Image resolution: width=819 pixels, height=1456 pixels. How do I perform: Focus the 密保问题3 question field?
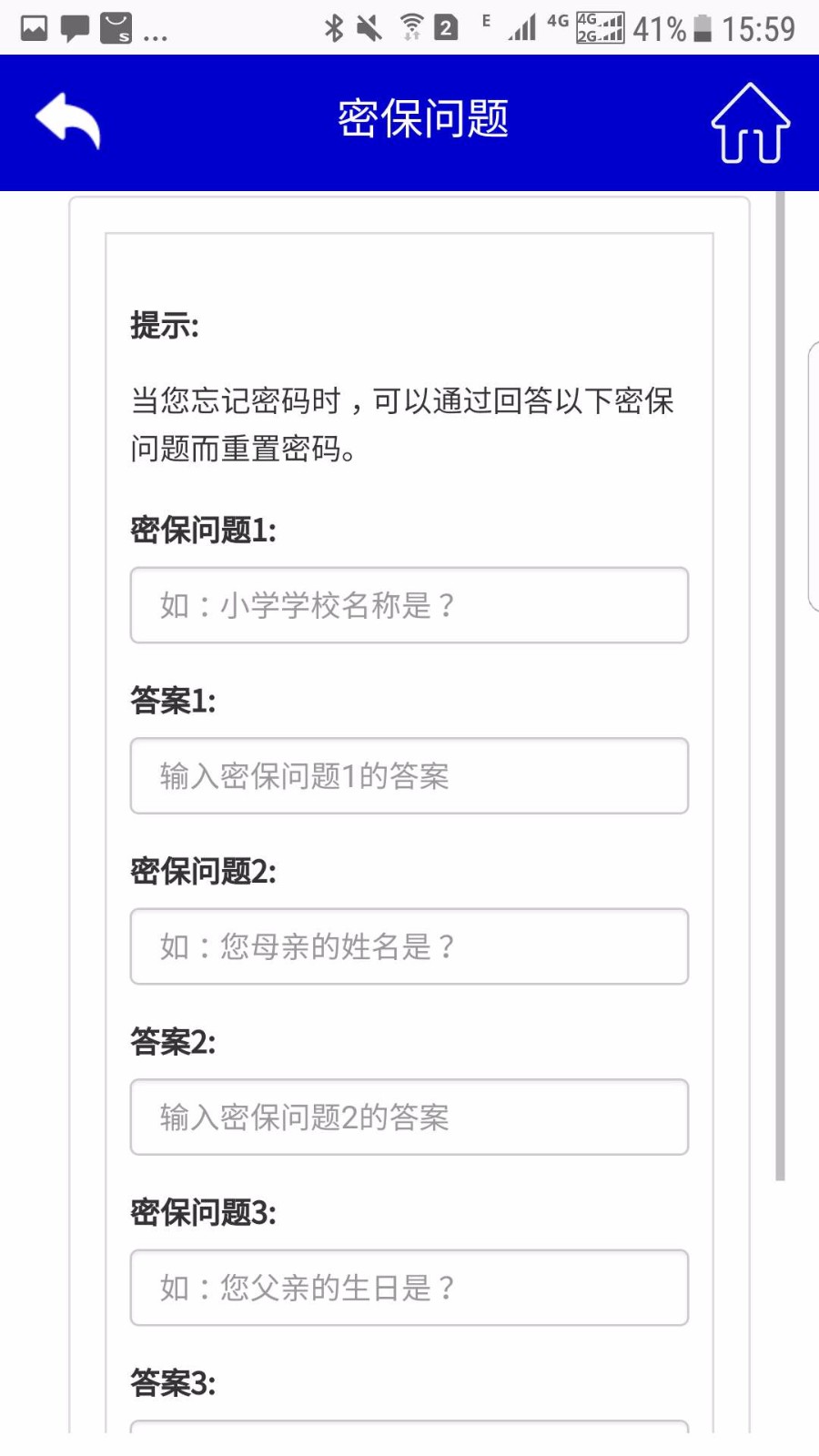(409, 1288)
